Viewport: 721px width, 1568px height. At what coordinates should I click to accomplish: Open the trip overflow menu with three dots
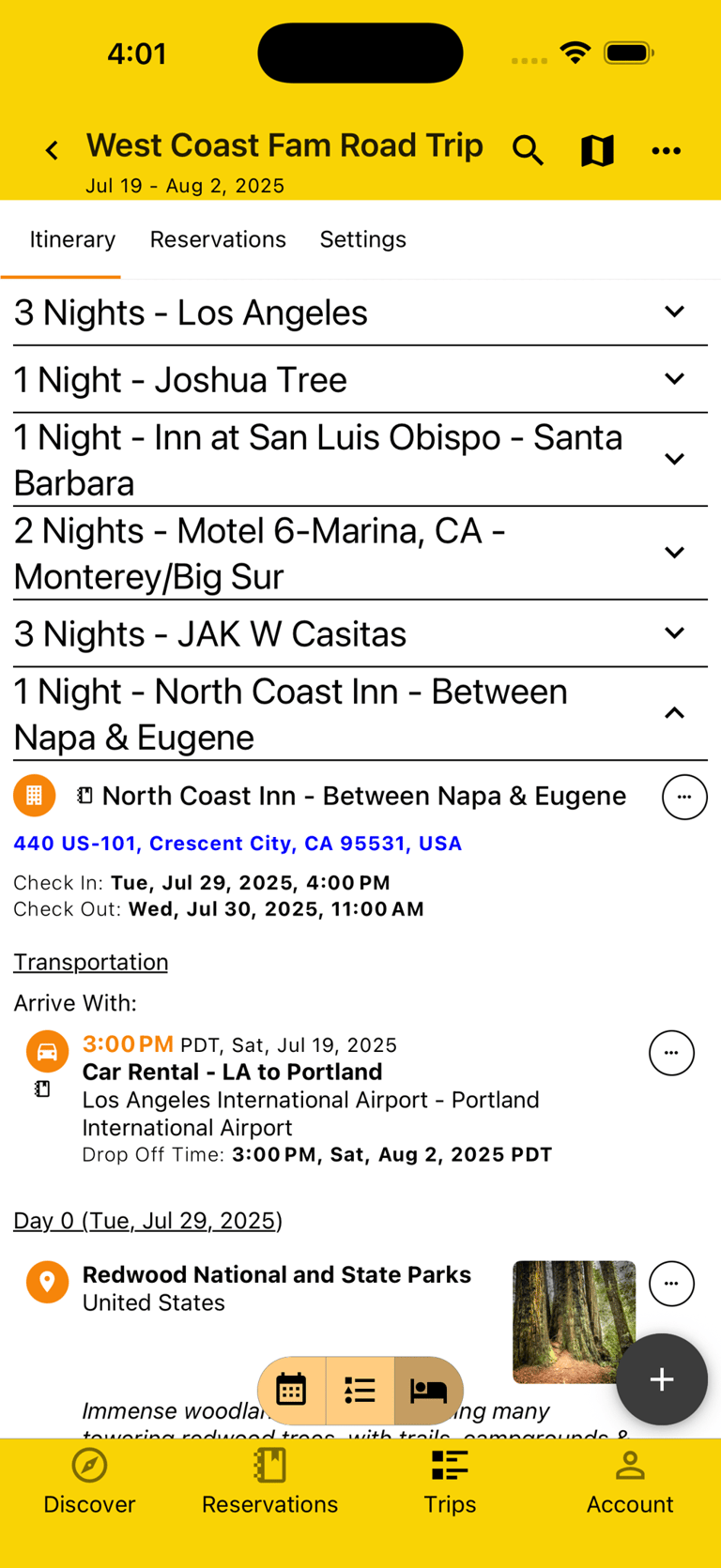pyautogui.click(x=667, y=150)
